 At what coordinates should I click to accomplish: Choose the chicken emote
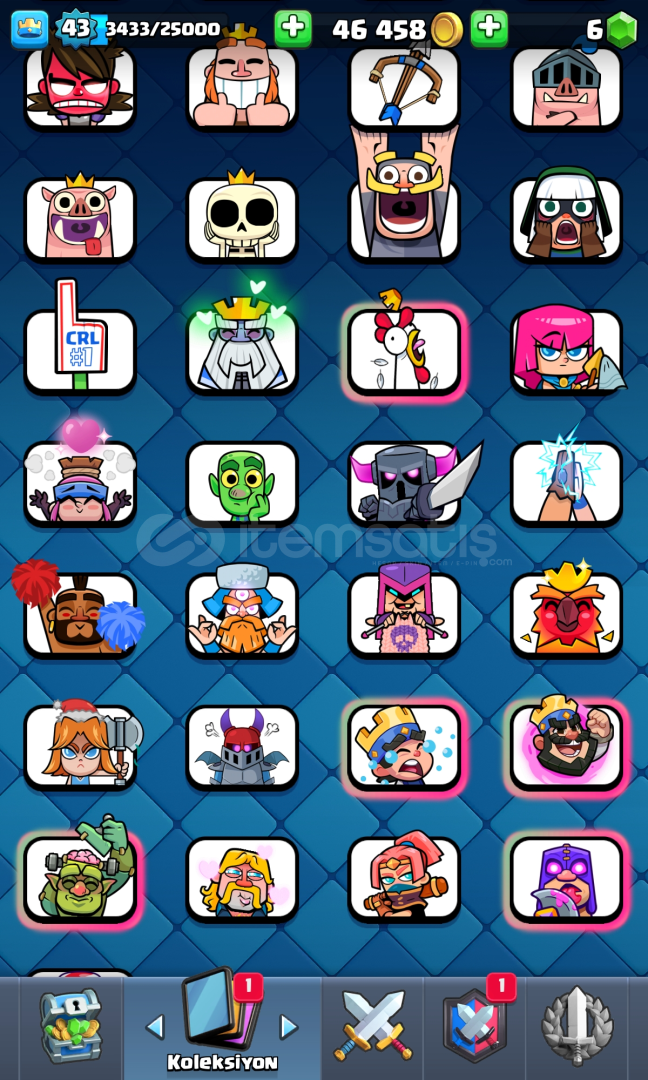(x=404, y=351)
